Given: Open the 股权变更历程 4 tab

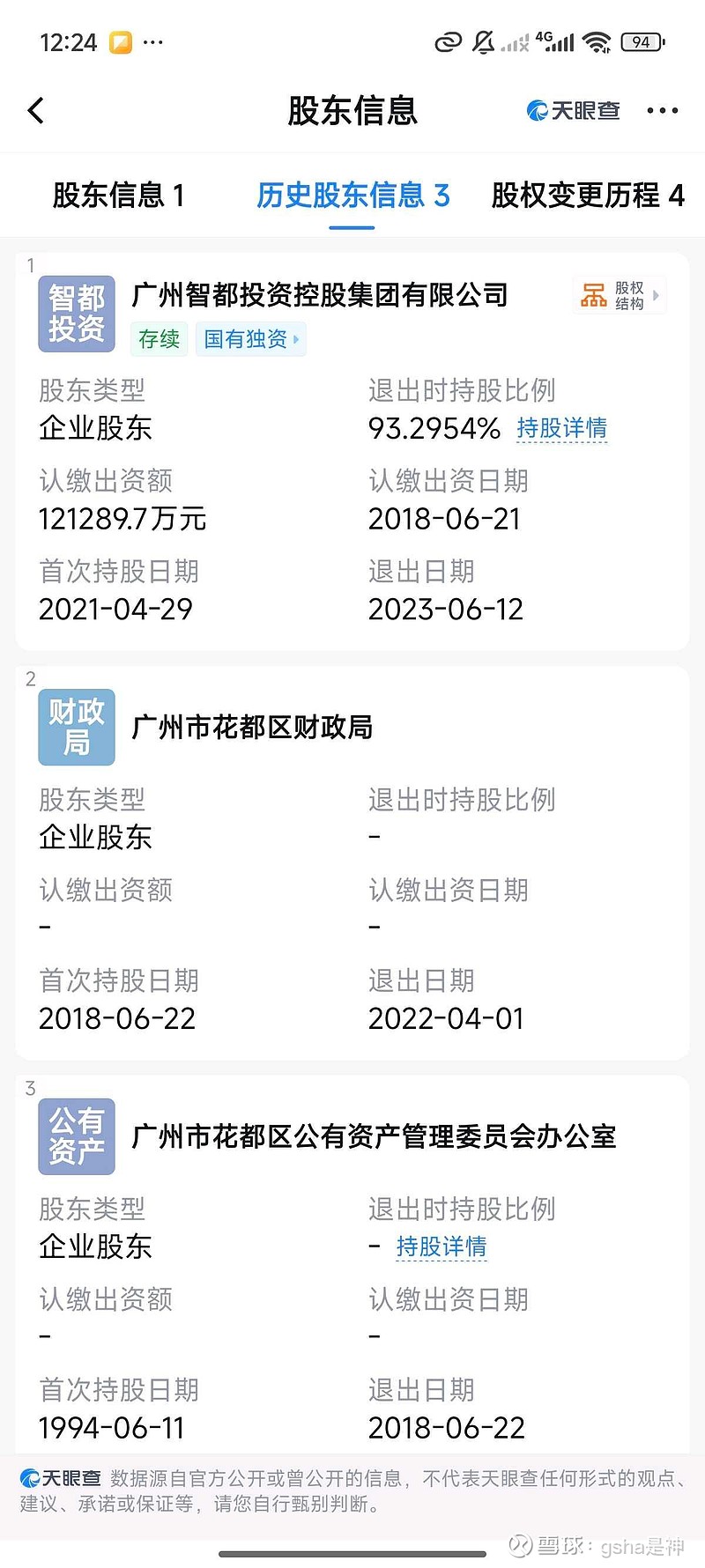Looking at the screenshot, I should click(585, 196).
